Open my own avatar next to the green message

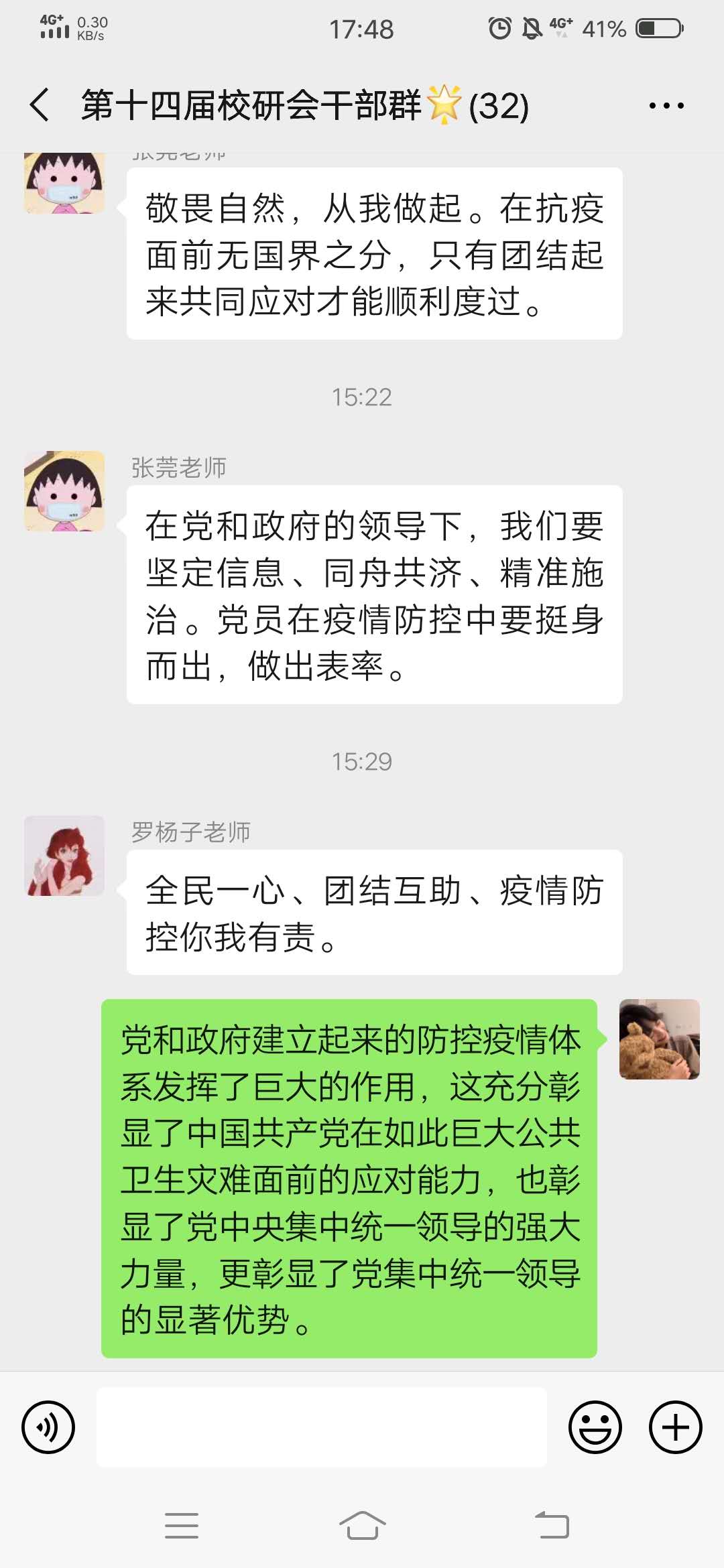pyautogui.click(x=659, y=1039)
